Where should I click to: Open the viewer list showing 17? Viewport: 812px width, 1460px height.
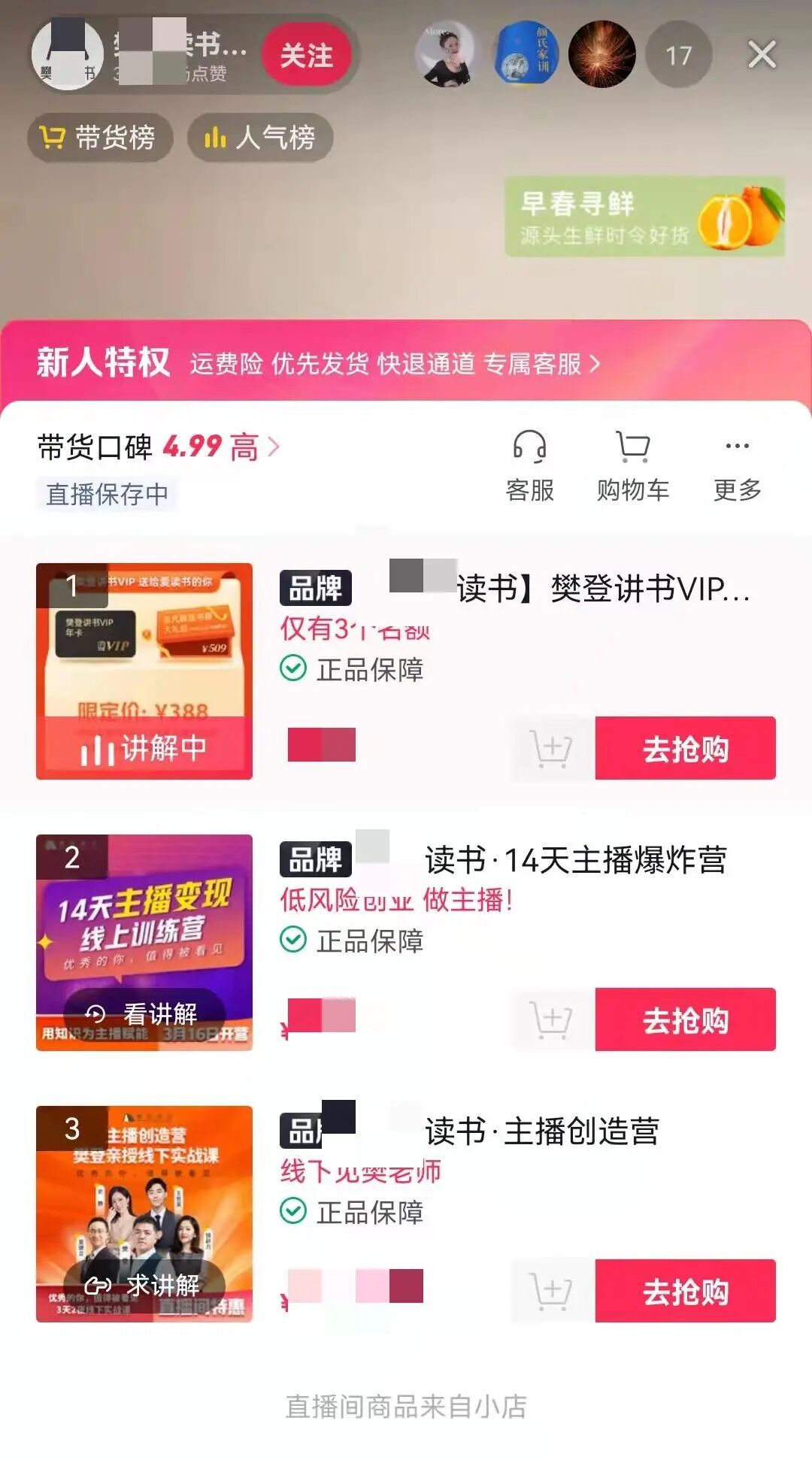coord(679,53)
